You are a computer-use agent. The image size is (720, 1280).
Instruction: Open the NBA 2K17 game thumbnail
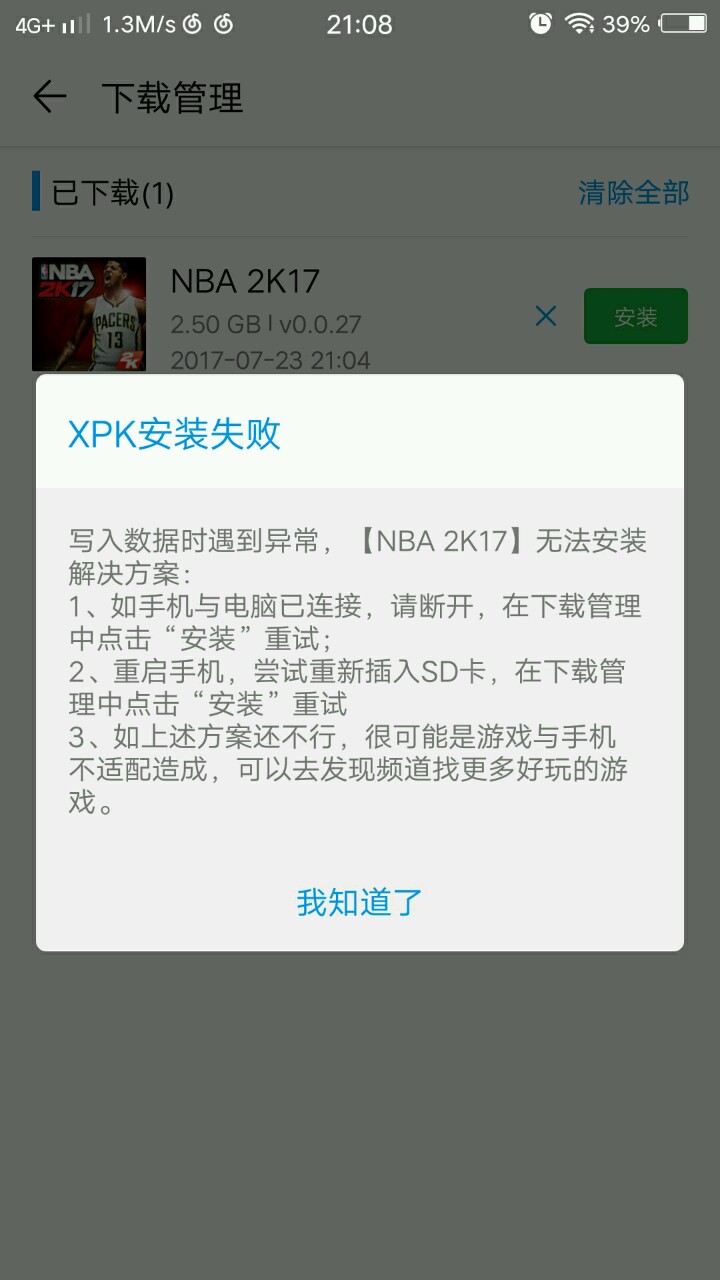point(89,314)
